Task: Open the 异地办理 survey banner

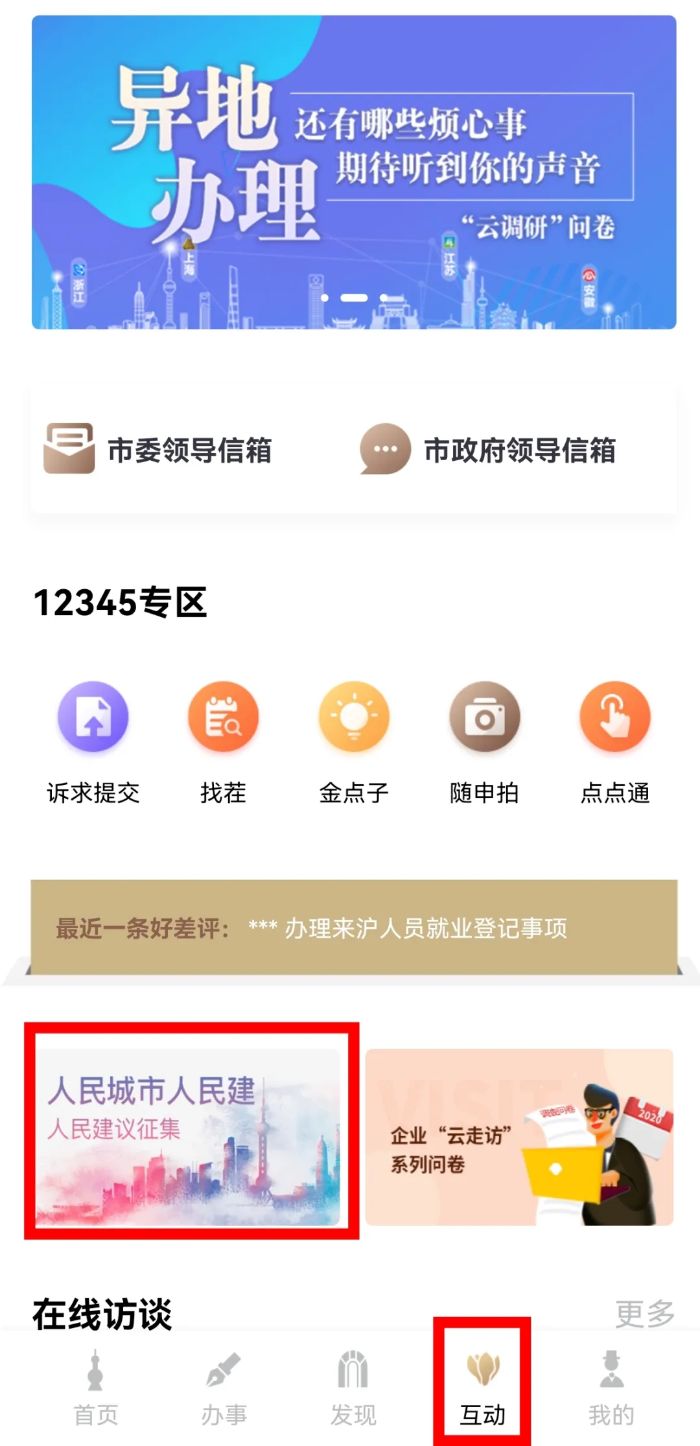Action: [353, 172]
